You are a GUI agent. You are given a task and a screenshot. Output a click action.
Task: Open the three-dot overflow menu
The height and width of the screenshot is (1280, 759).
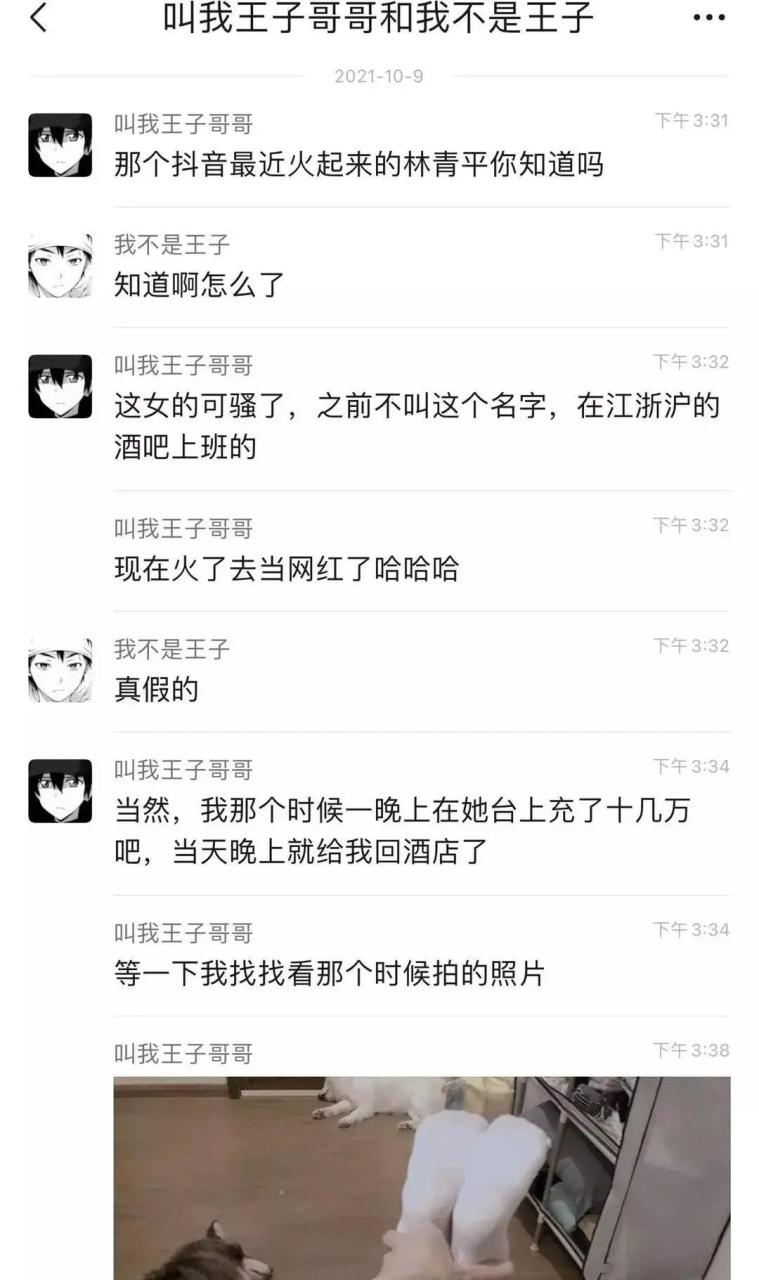point(709,18)
